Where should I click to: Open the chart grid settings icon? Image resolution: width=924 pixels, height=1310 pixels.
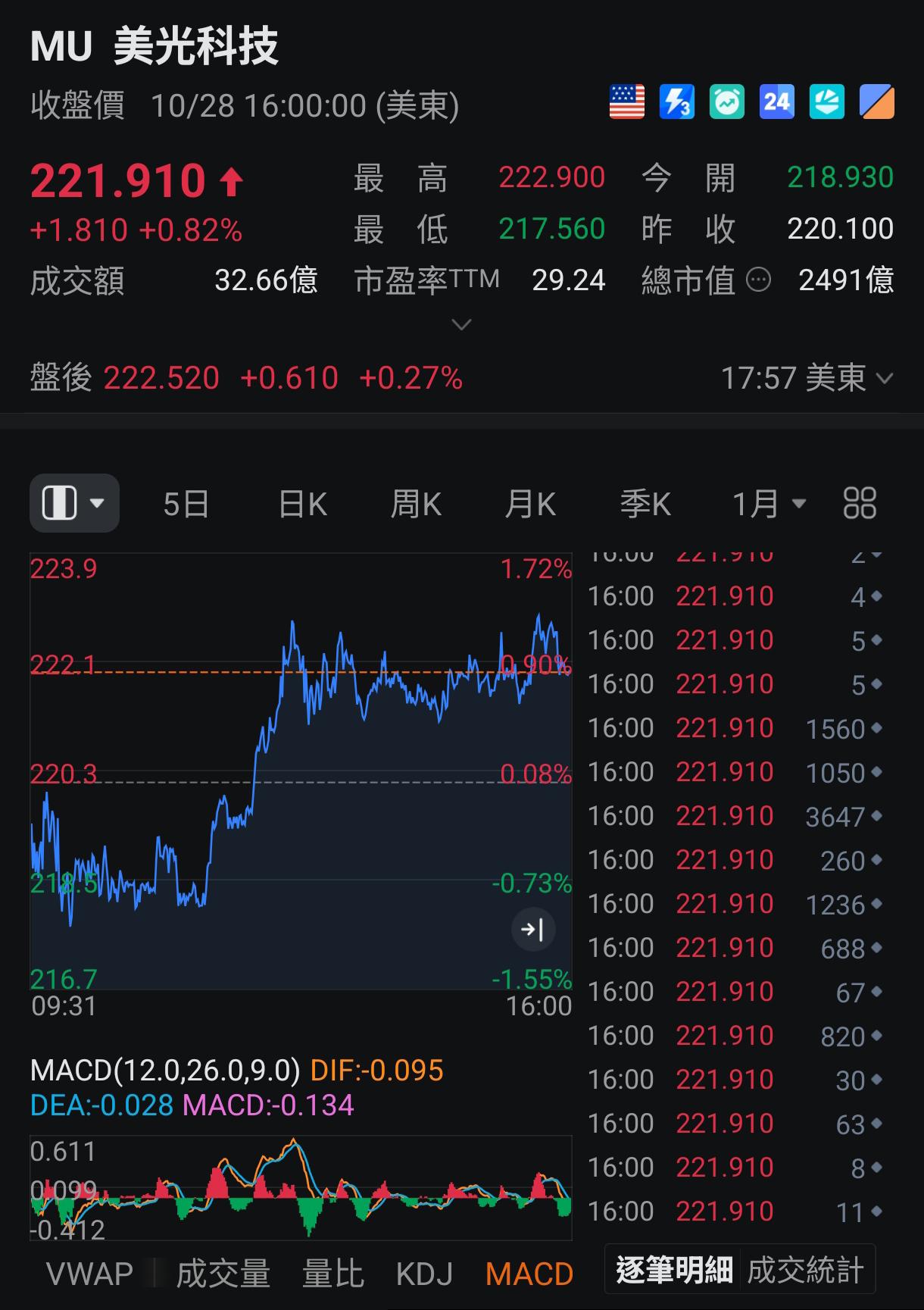point(860,503)
